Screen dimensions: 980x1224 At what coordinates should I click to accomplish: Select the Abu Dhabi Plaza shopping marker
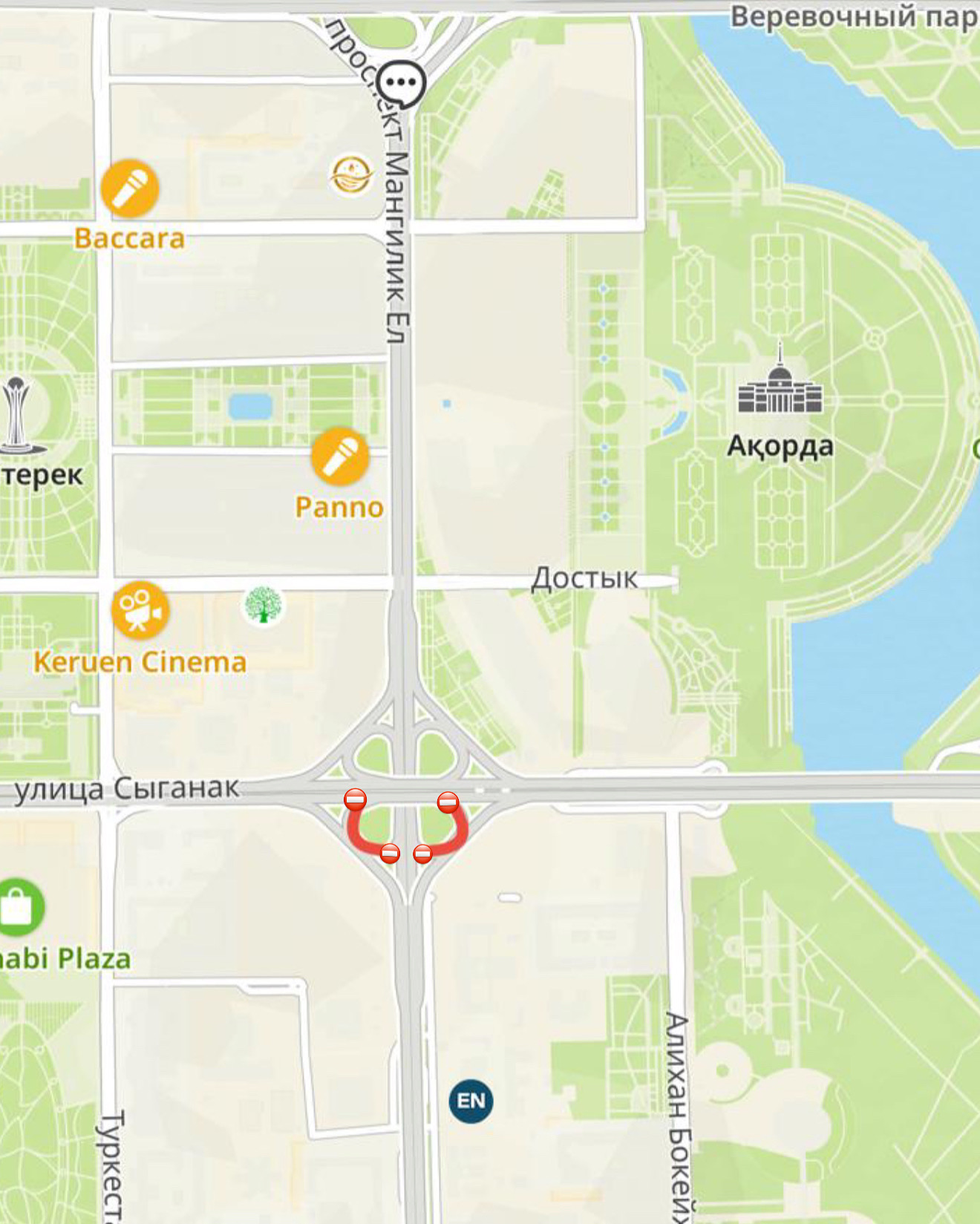[18, 906]
